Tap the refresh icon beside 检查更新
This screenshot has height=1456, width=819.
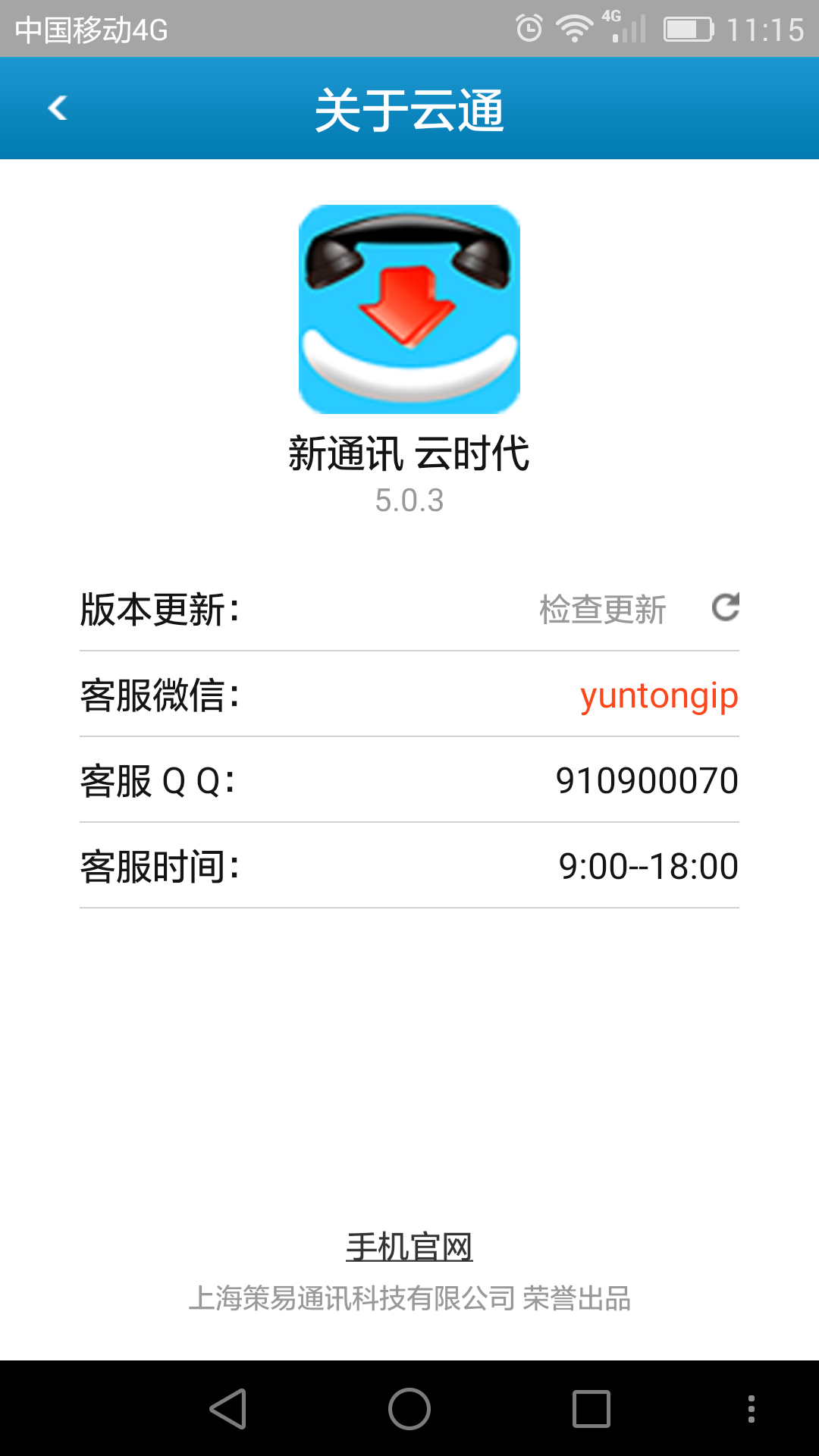pyautogui.click(x=725, y=607)
